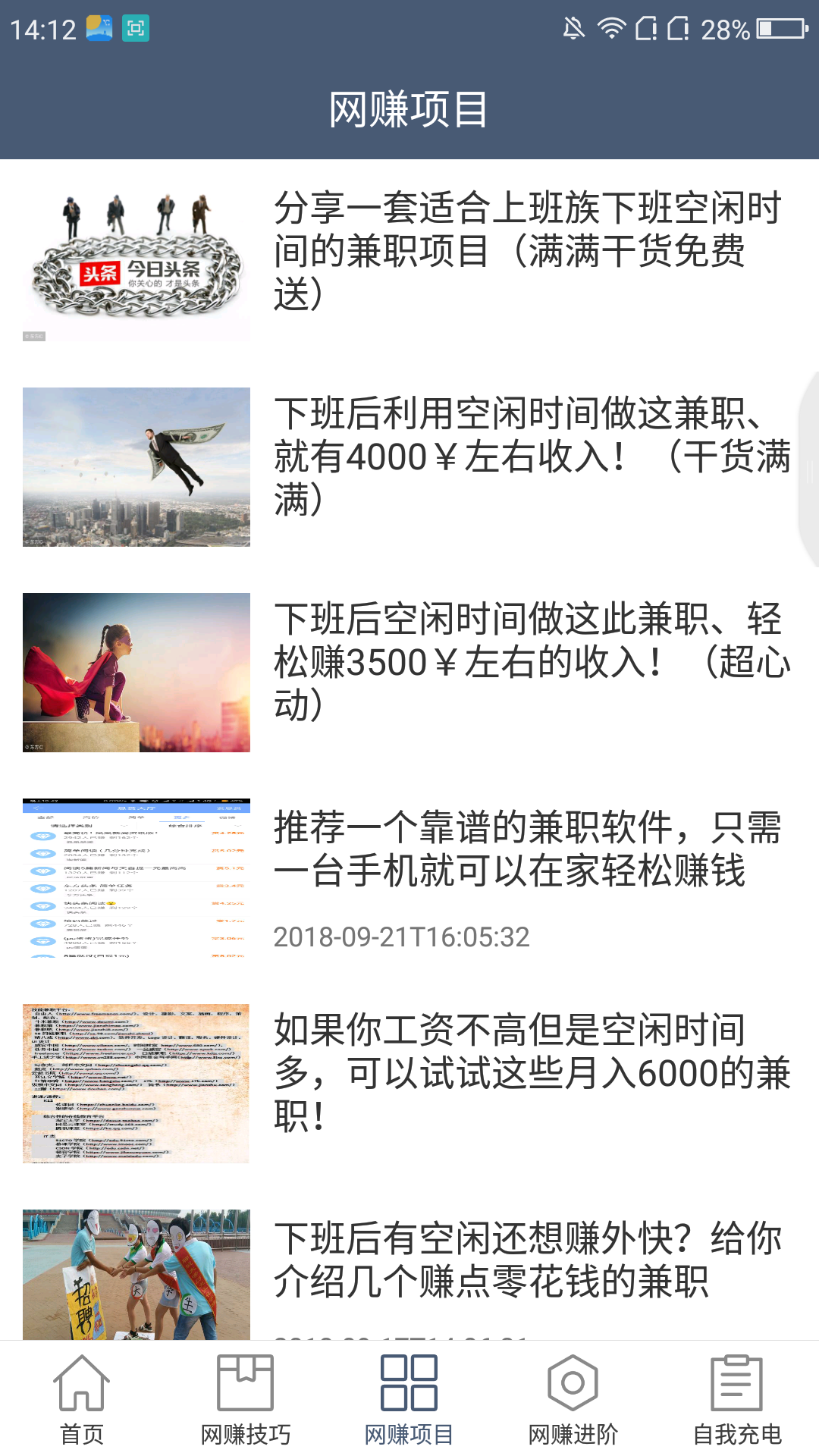Open the 自我充电 tab
Image resolution: width=819 pixels, height=1456 pixels.
[737, 1399]
